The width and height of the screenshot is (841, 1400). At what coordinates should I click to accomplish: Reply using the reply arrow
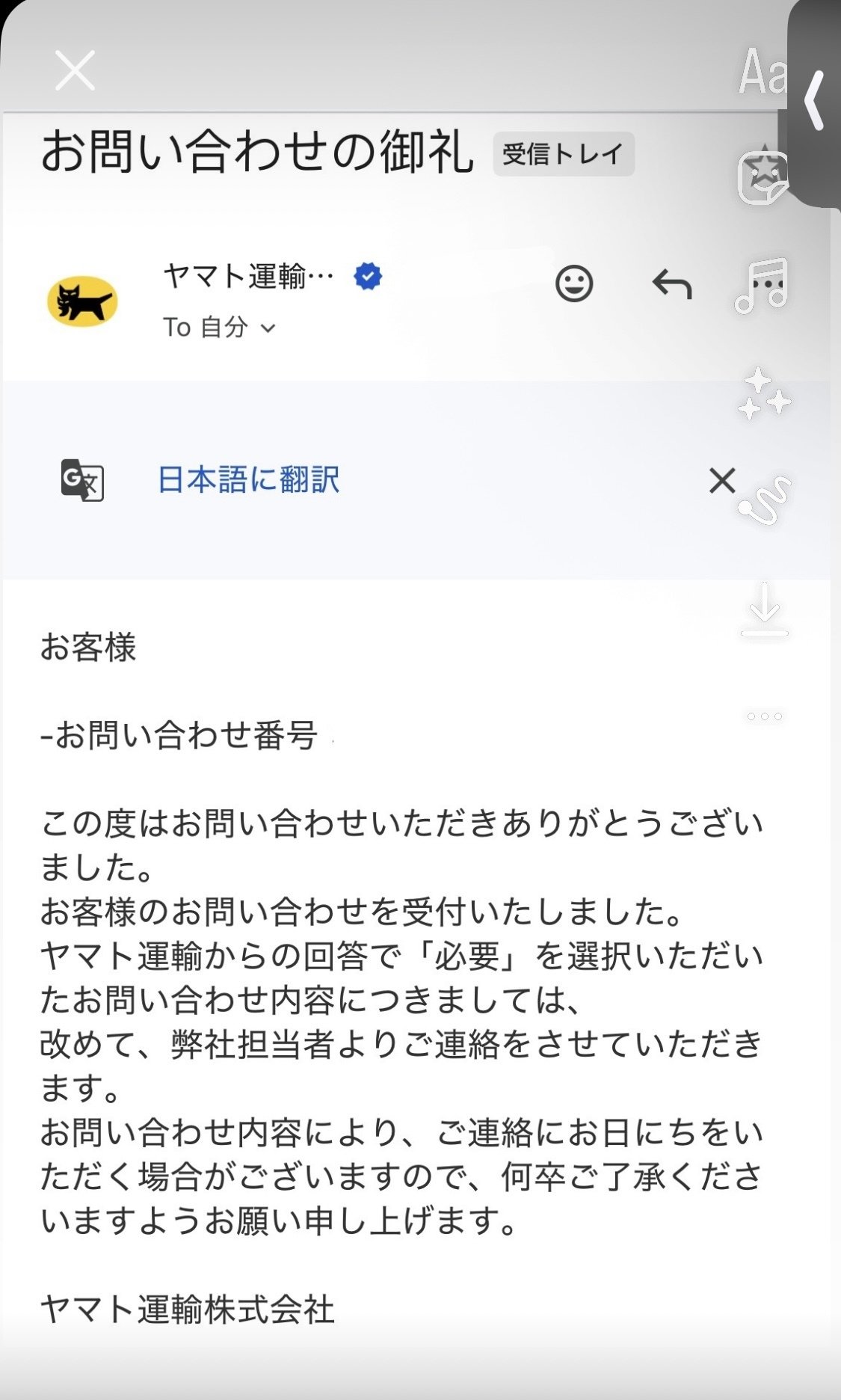click(674, 285)
